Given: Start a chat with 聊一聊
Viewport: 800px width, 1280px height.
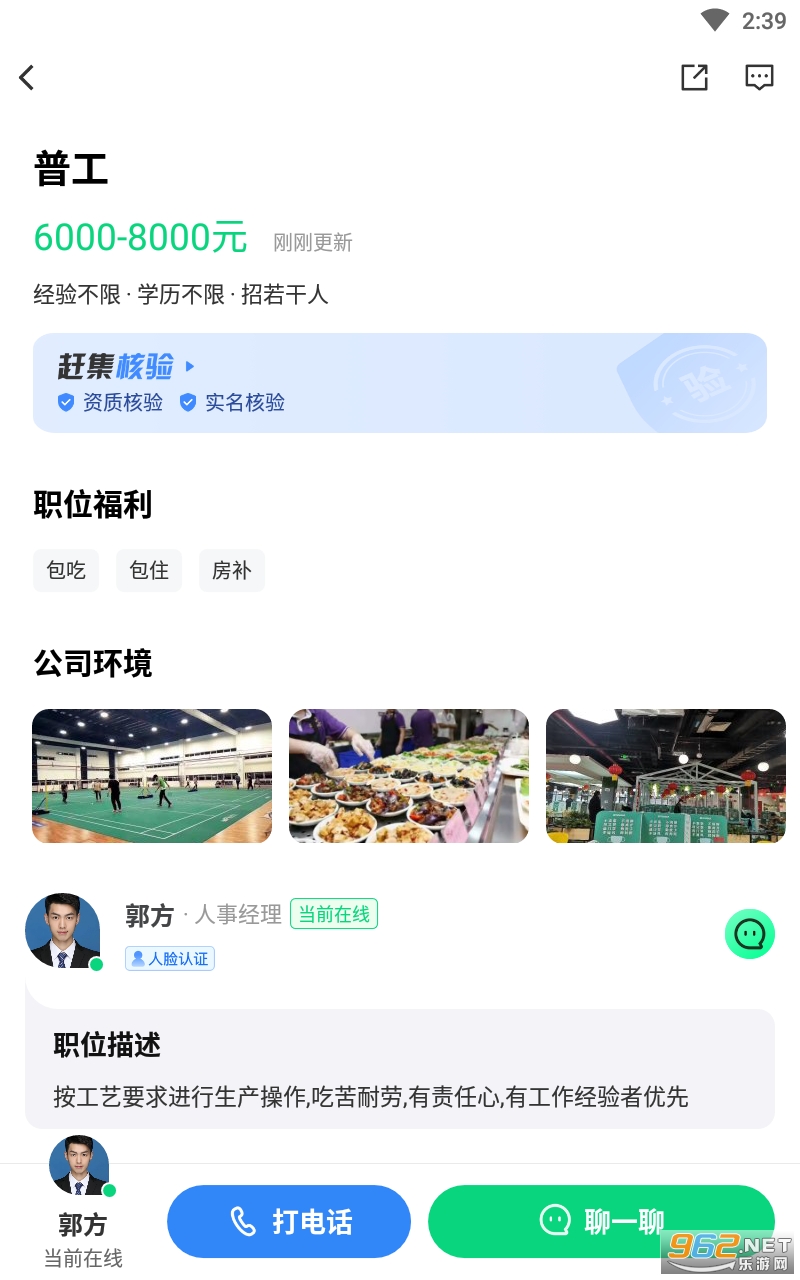Looking at the screenshot, I should 600,1221.
